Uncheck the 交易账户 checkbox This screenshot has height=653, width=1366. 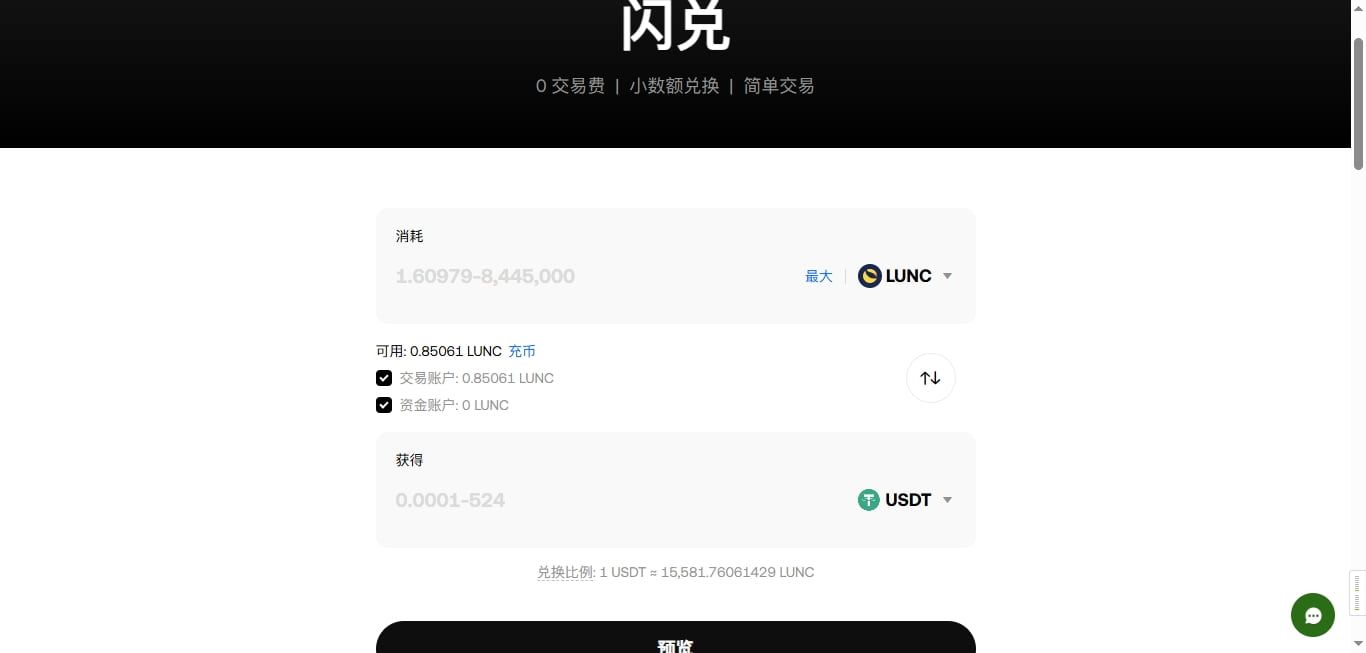click(x=384, y=378)
